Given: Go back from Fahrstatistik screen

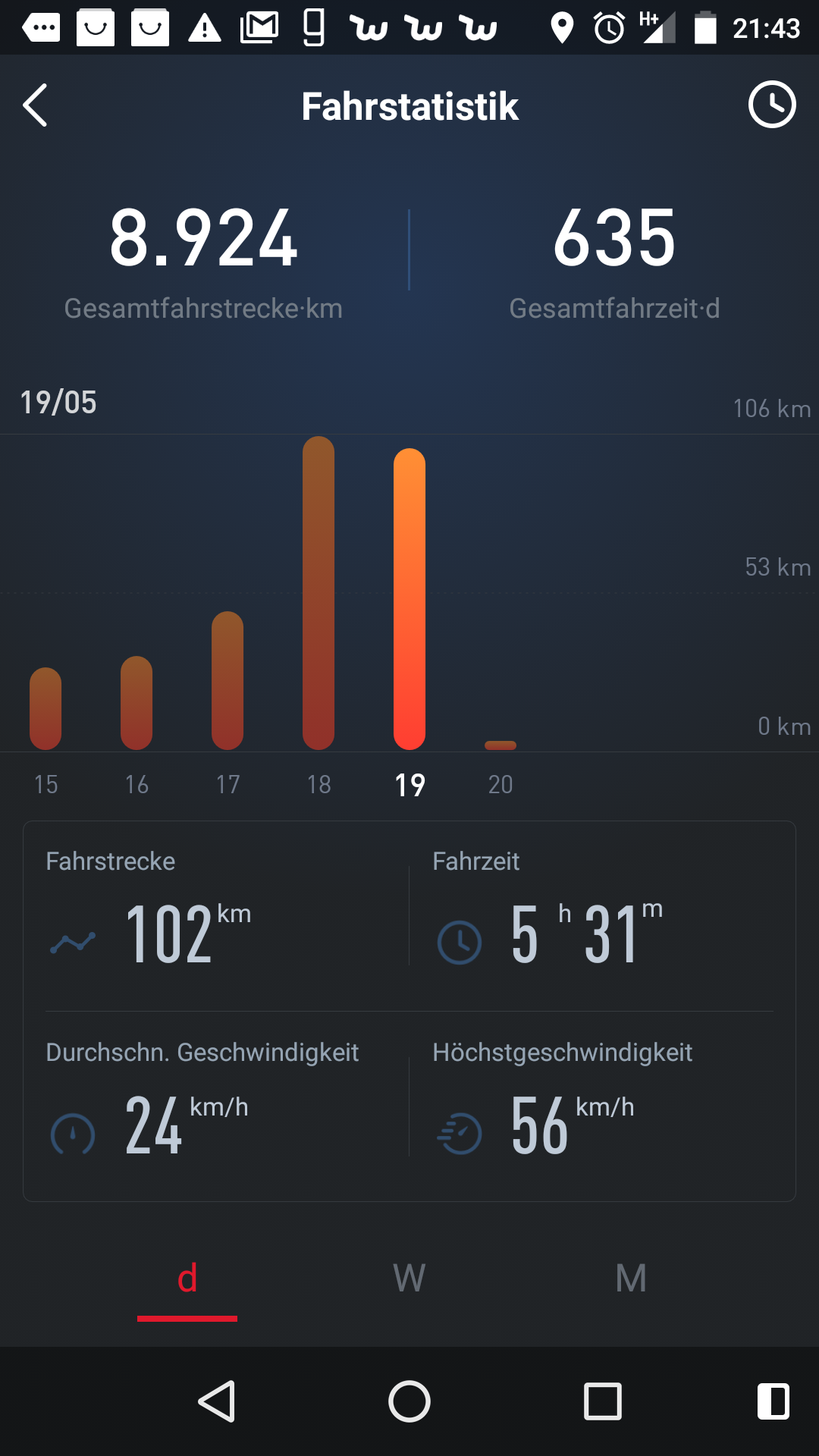Looking at the screenshot, I should pos(36,105).
